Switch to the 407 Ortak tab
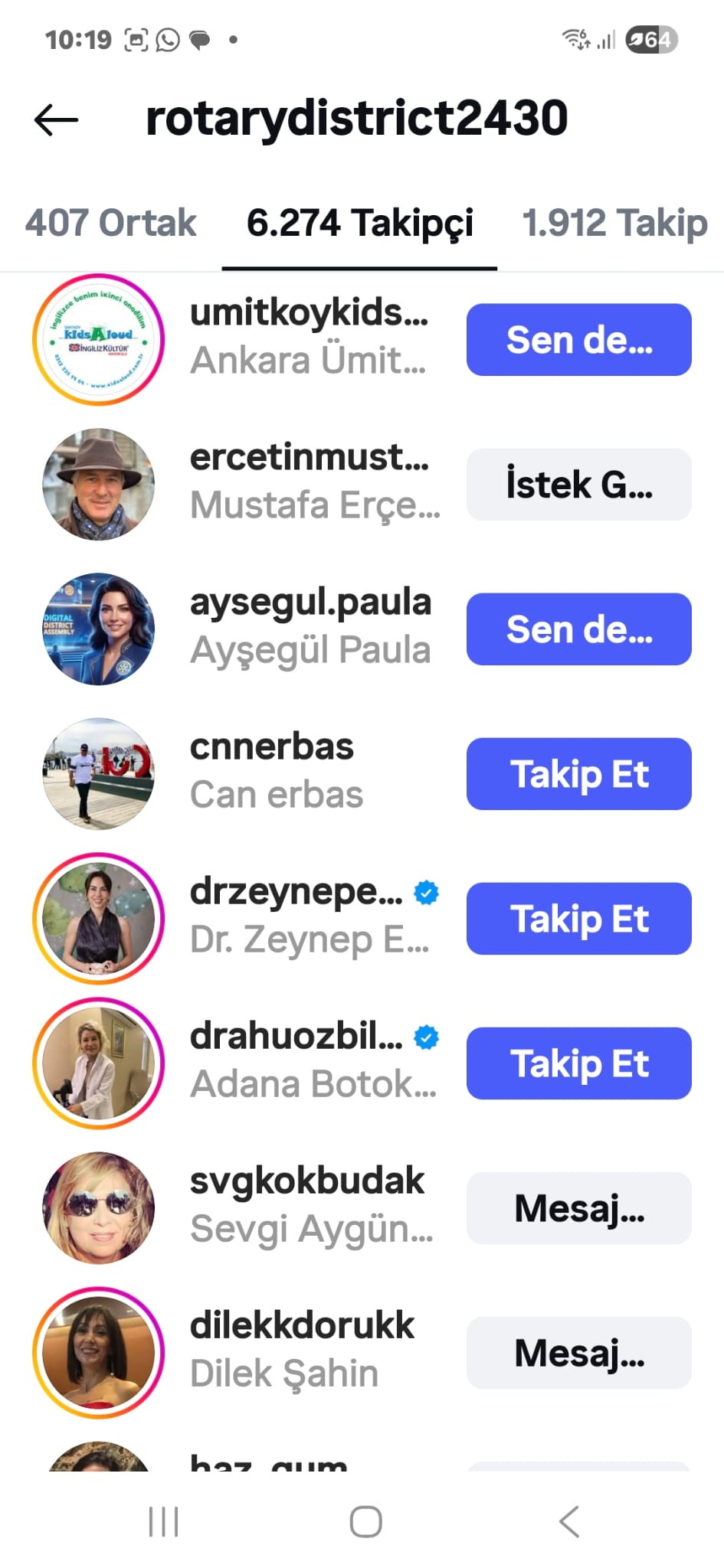 pyautogui.click(x=110, y=223)
